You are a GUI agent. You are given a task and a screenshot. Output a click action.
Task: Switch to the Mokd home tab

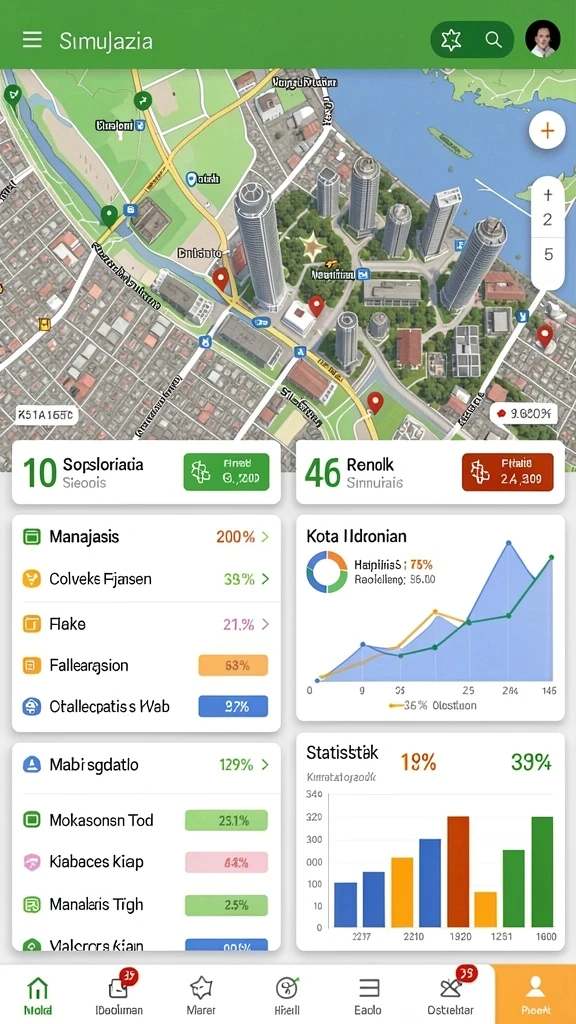coord(38,995)
